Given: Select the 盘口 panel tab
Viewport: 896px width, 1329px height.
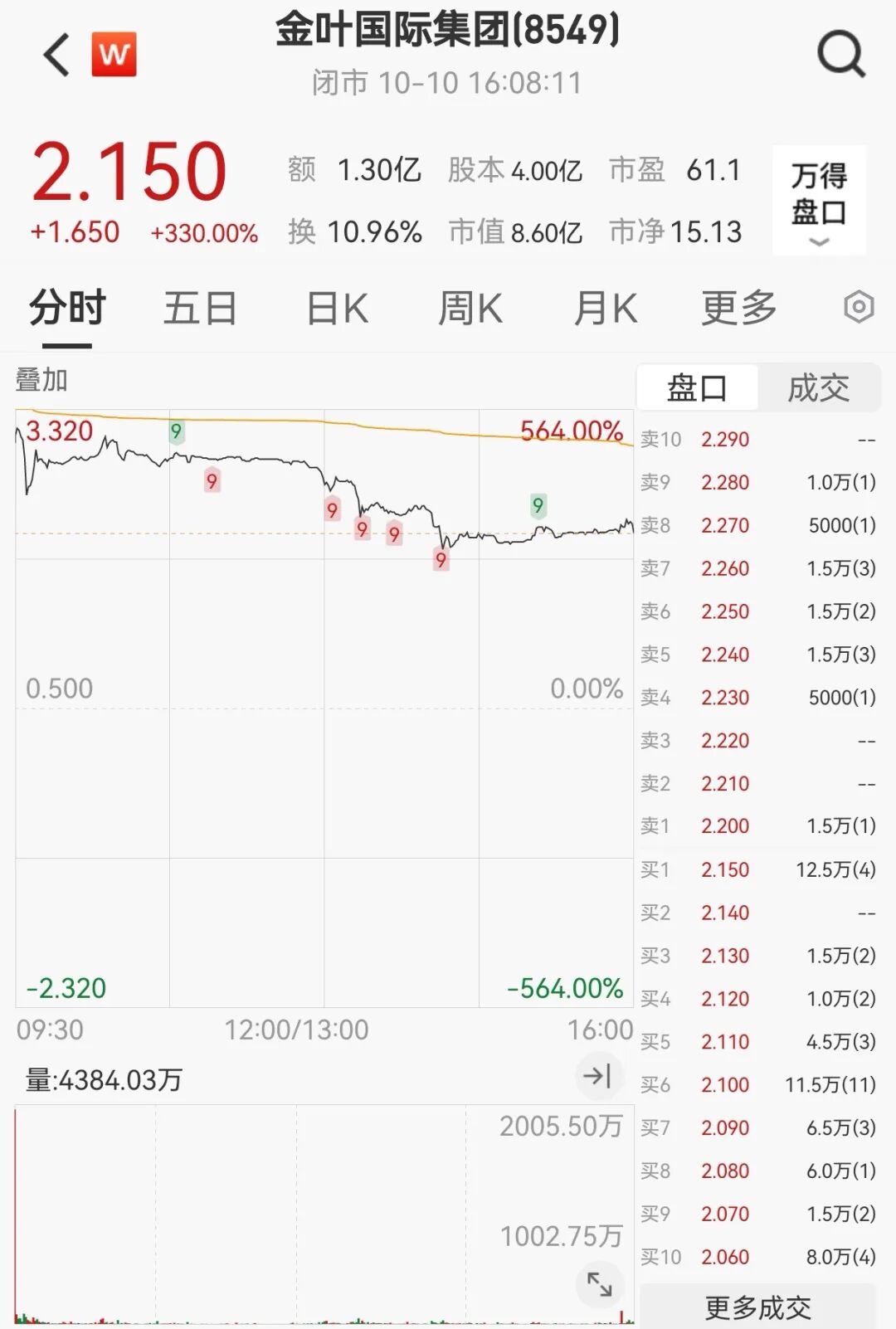Looking at the screenshot, I should coord(695,387).
